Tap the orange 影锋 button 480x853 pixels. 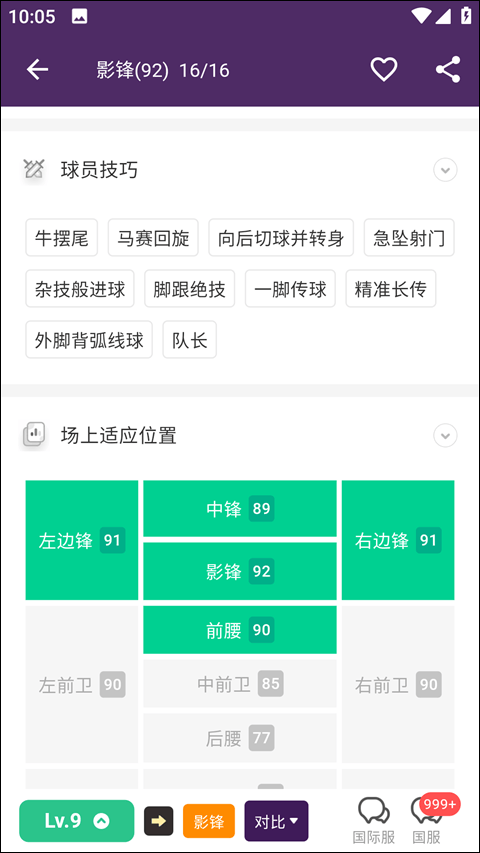pyautogui.click(x=209, y=821)
